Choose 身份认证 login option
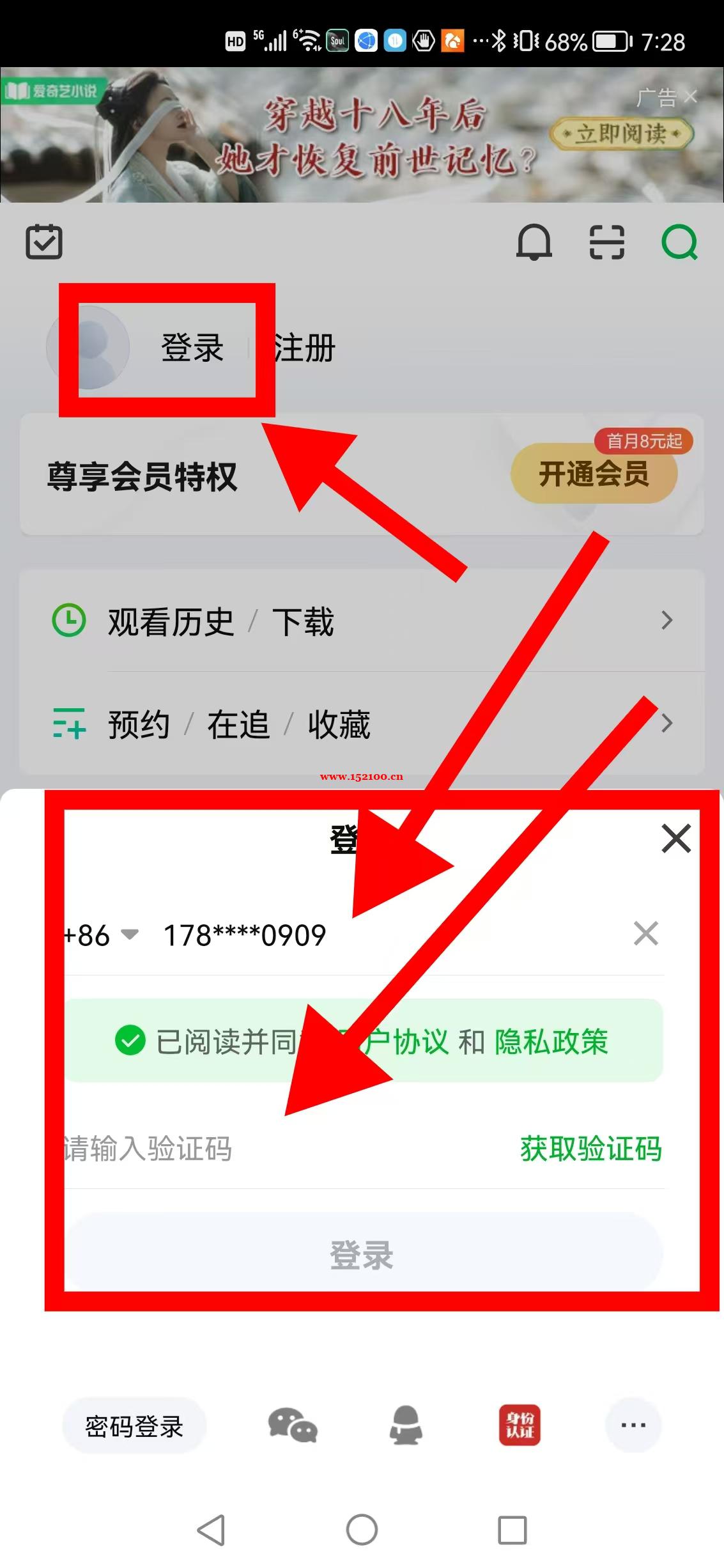724x1568 pixels. click(520, 1425)
